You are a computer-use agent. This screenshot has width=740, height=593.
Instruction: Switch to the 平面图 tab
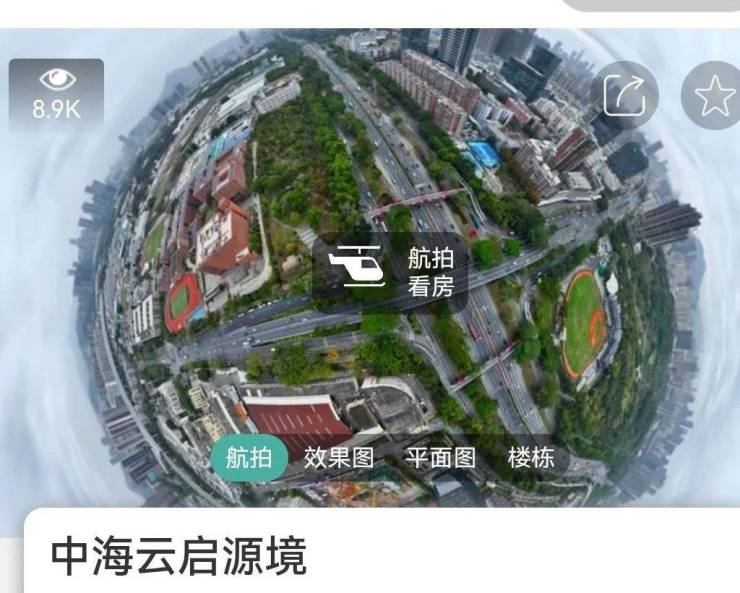[441, 458]
